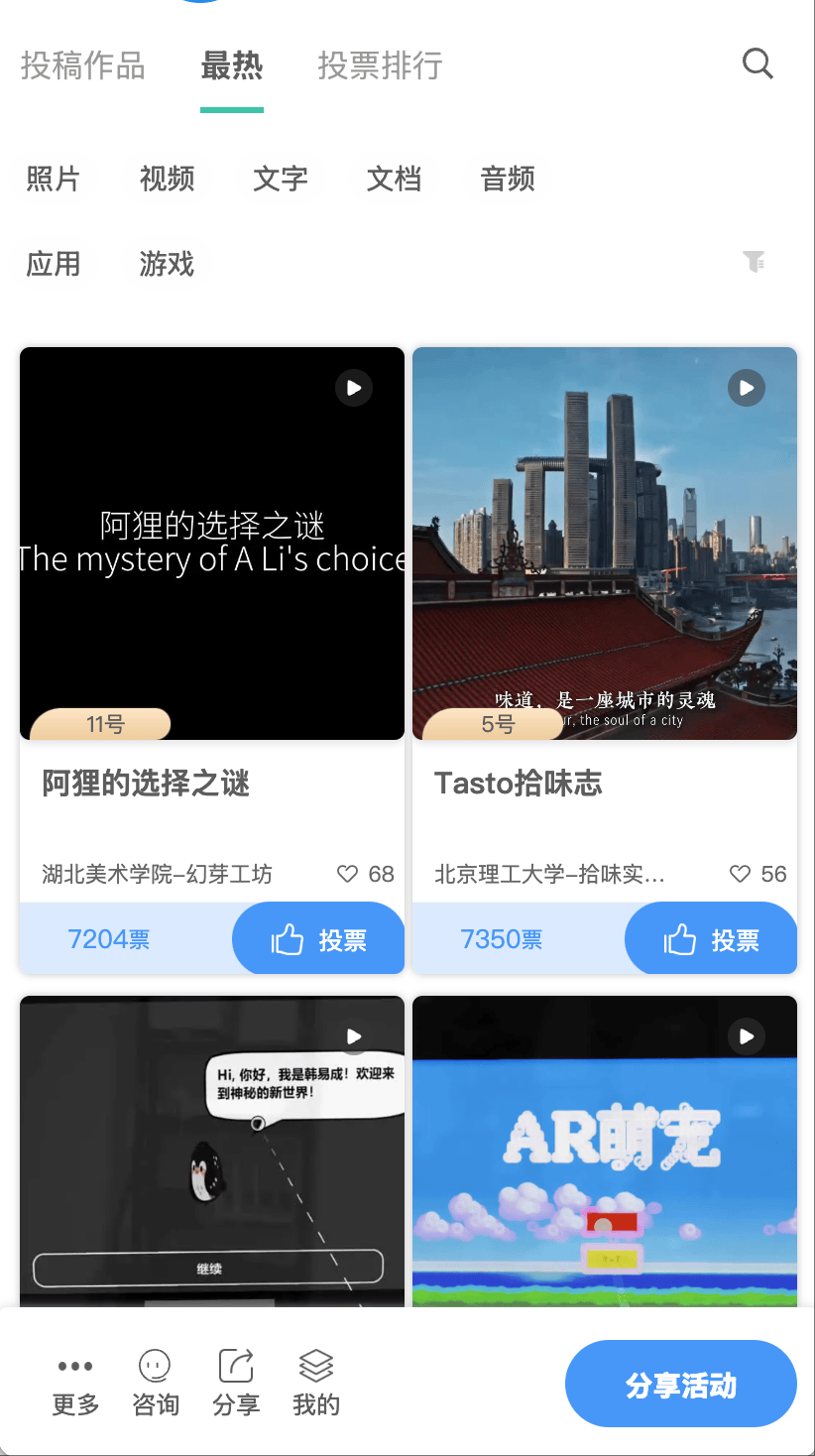Vote for 阿狸的选择之谜 using its 投票 button

click(x=318, y=938)
